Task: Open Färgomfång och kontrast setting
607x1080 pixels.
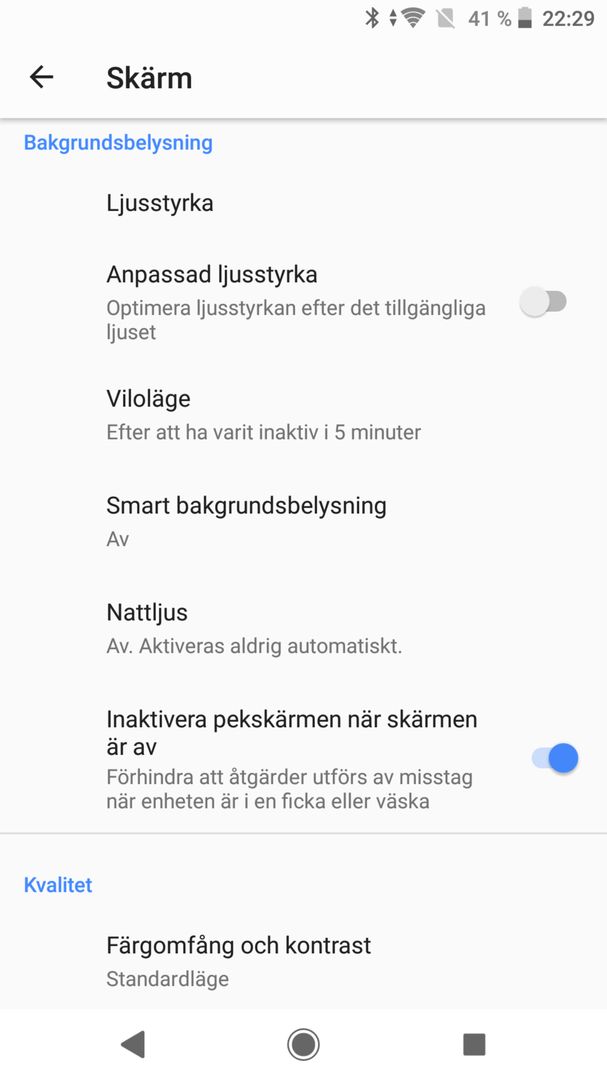Action: (x=303, y=960)
